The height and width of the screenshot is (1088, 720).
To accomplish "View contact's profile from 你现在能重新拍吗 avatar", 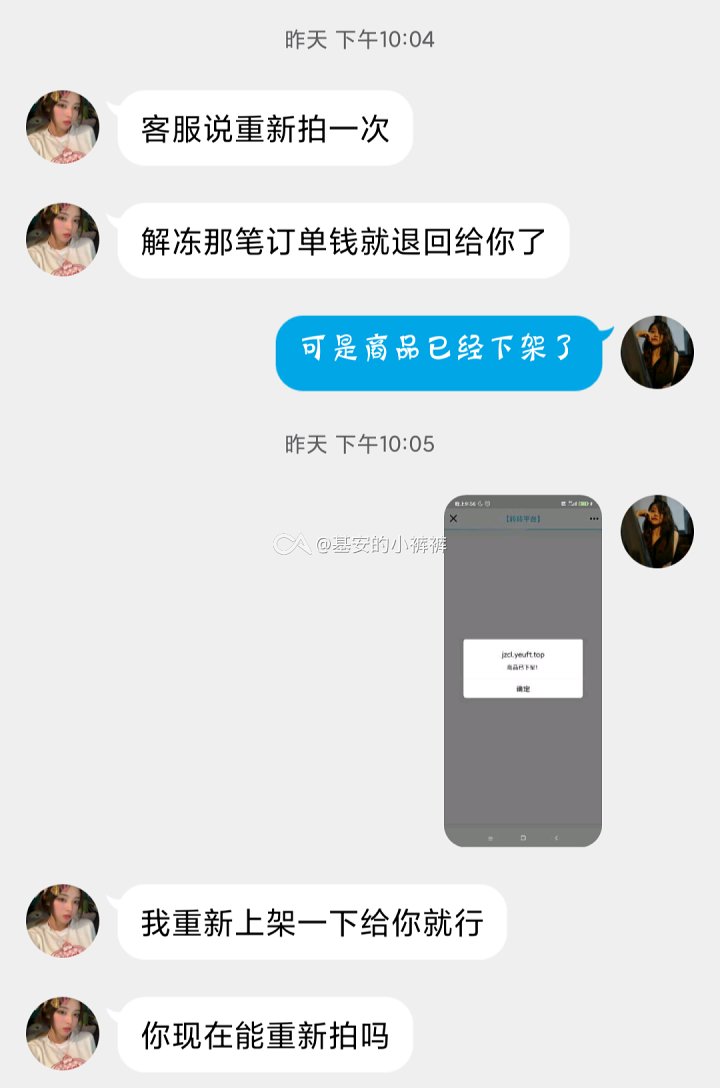I will [62, 1033].
